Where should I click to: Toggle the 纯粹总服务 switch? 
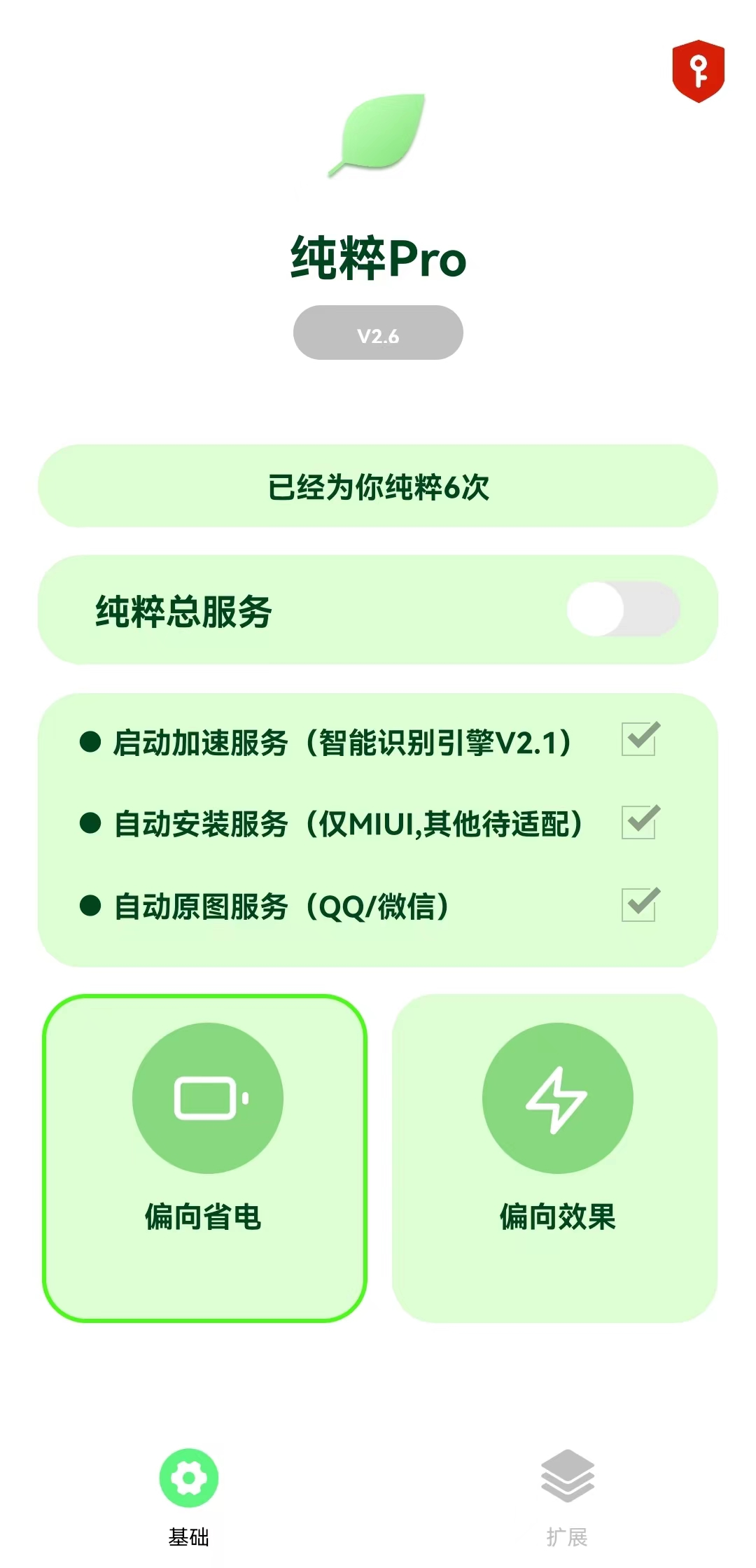pos(623,609)
